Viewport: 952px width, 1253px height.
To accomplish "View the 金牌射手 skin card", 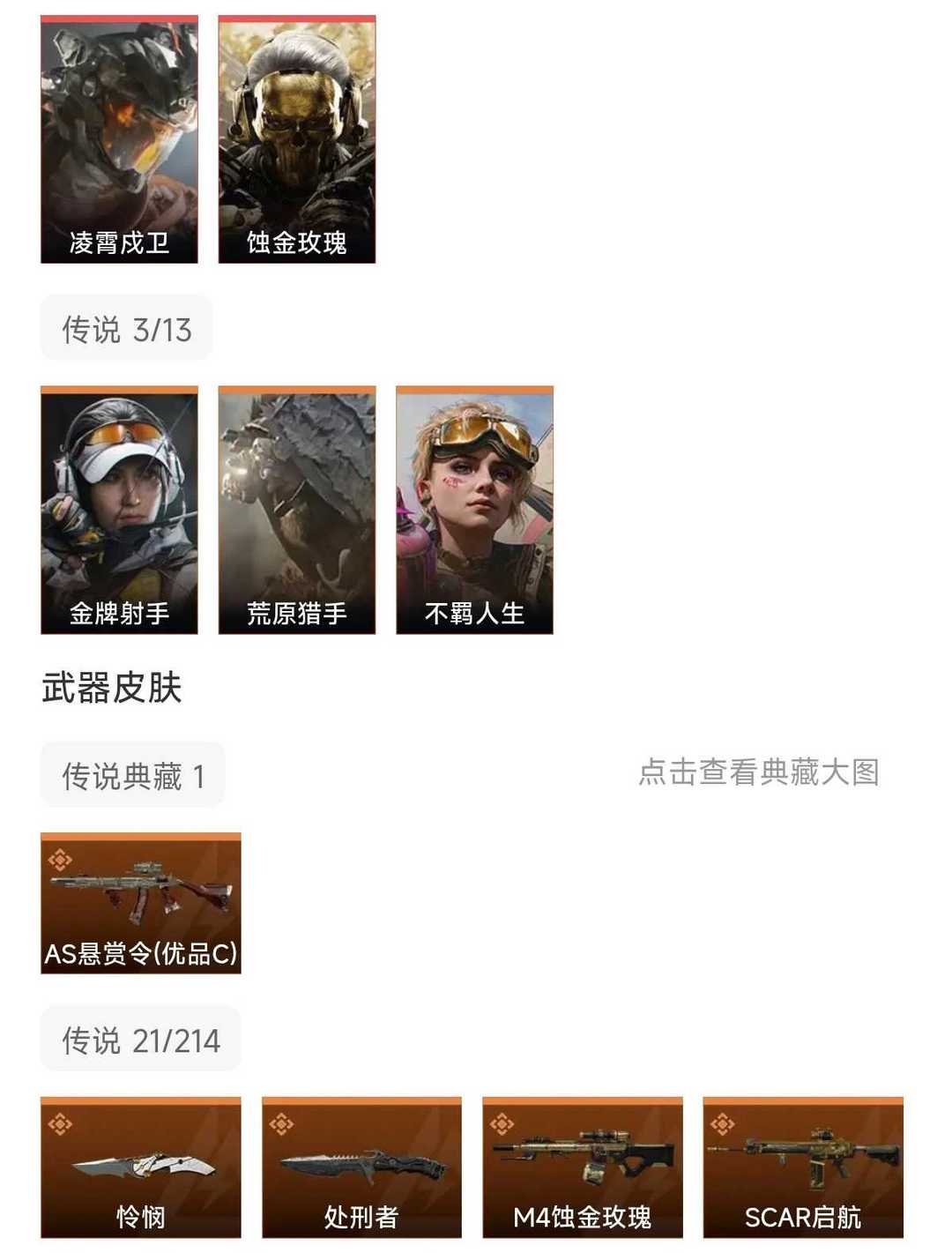I will coord(119,510).
